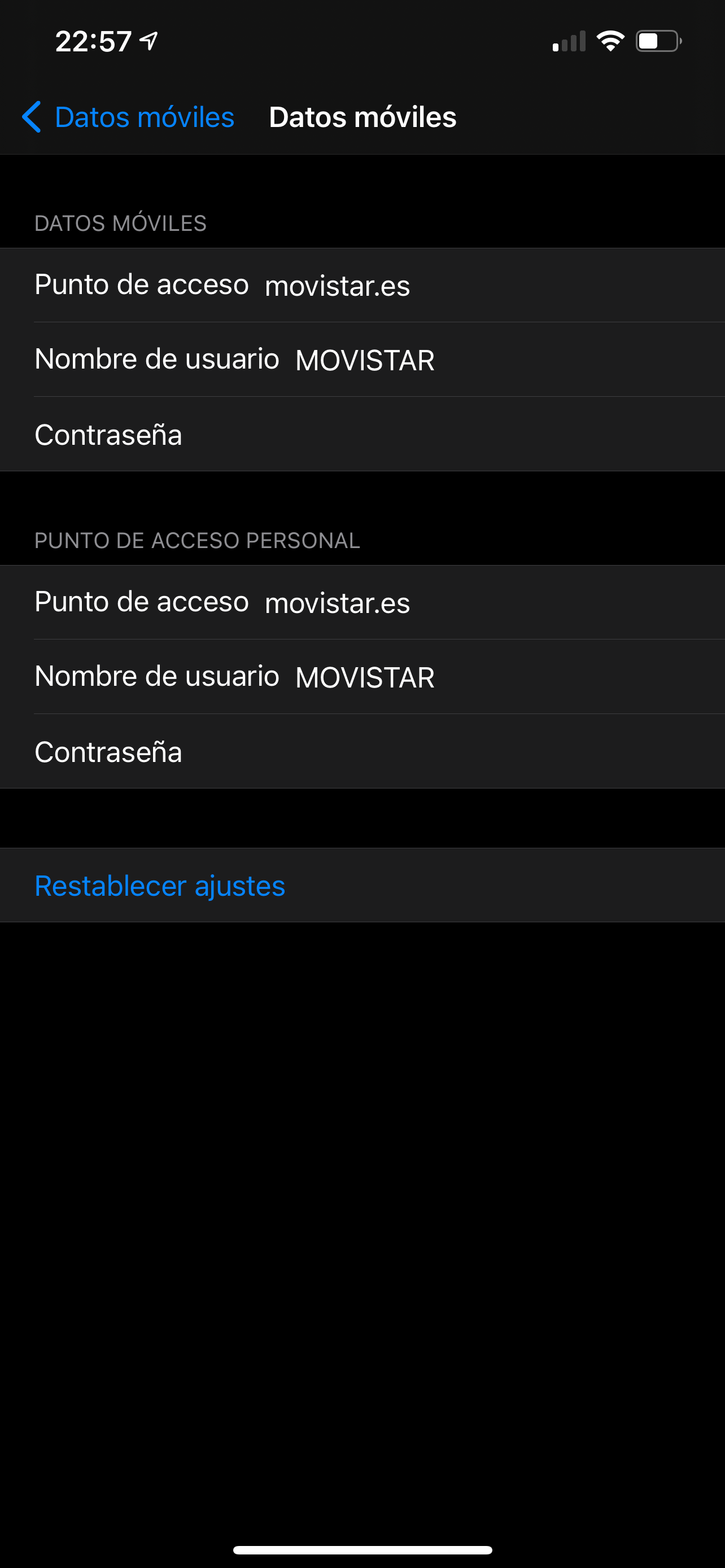Tap the Contraseña field under Datos Móviles
This screenshot has width=725, height=1568.
[x=108, y=434]
